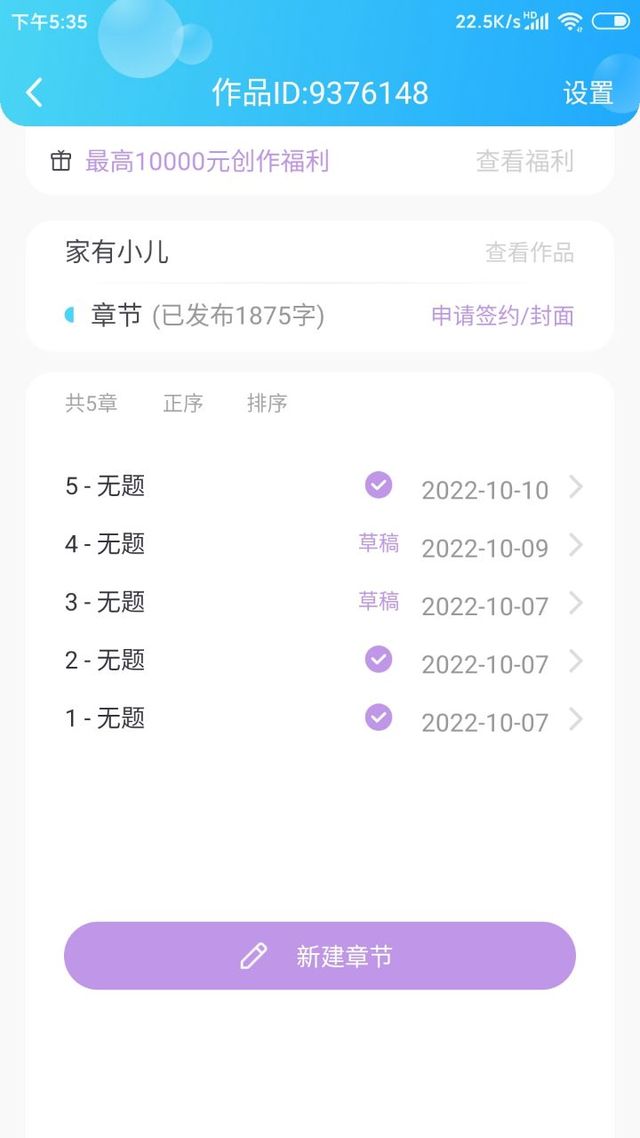Tap the 排序 sort option

click(x=267, y=403)
